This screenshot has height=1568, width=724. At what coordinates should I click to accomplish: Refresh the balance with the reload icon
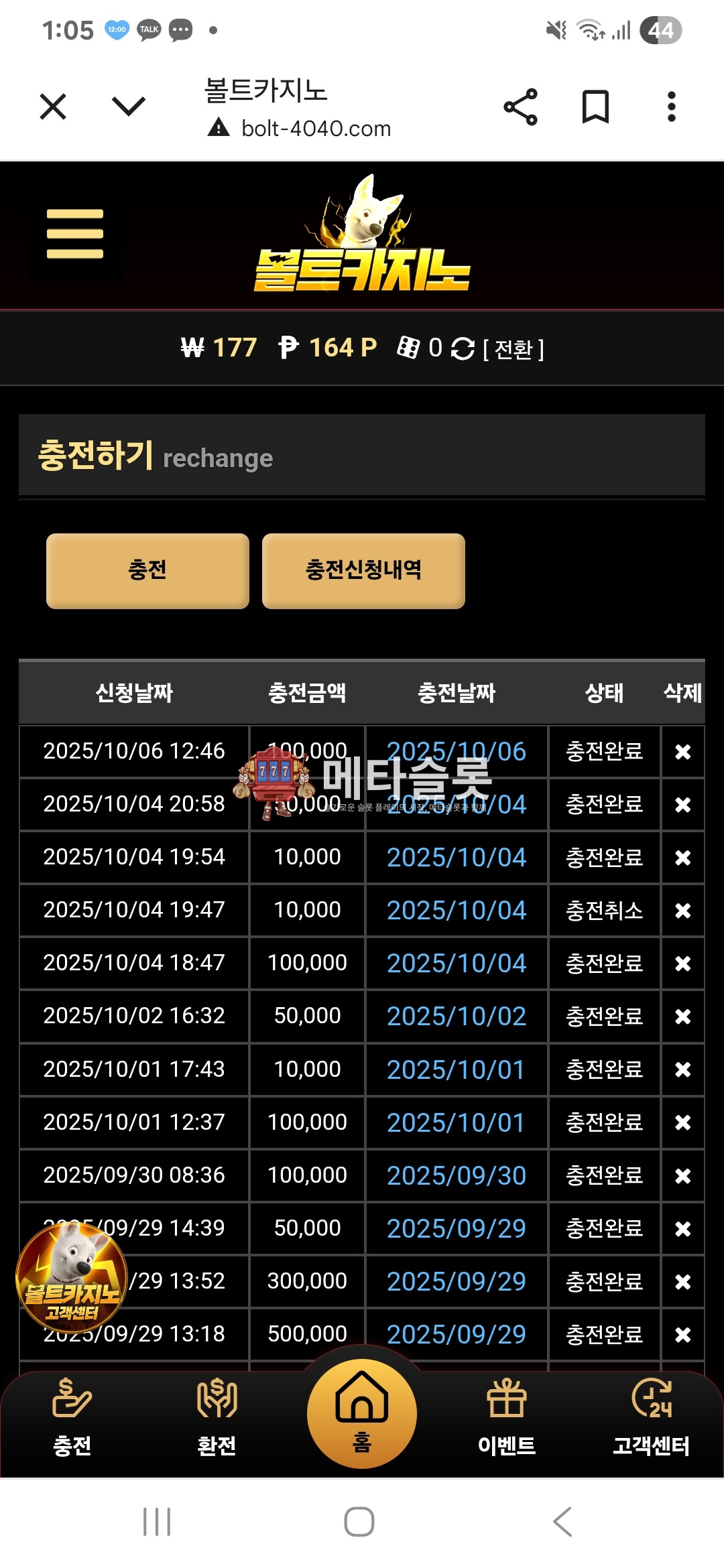[463, 348]
